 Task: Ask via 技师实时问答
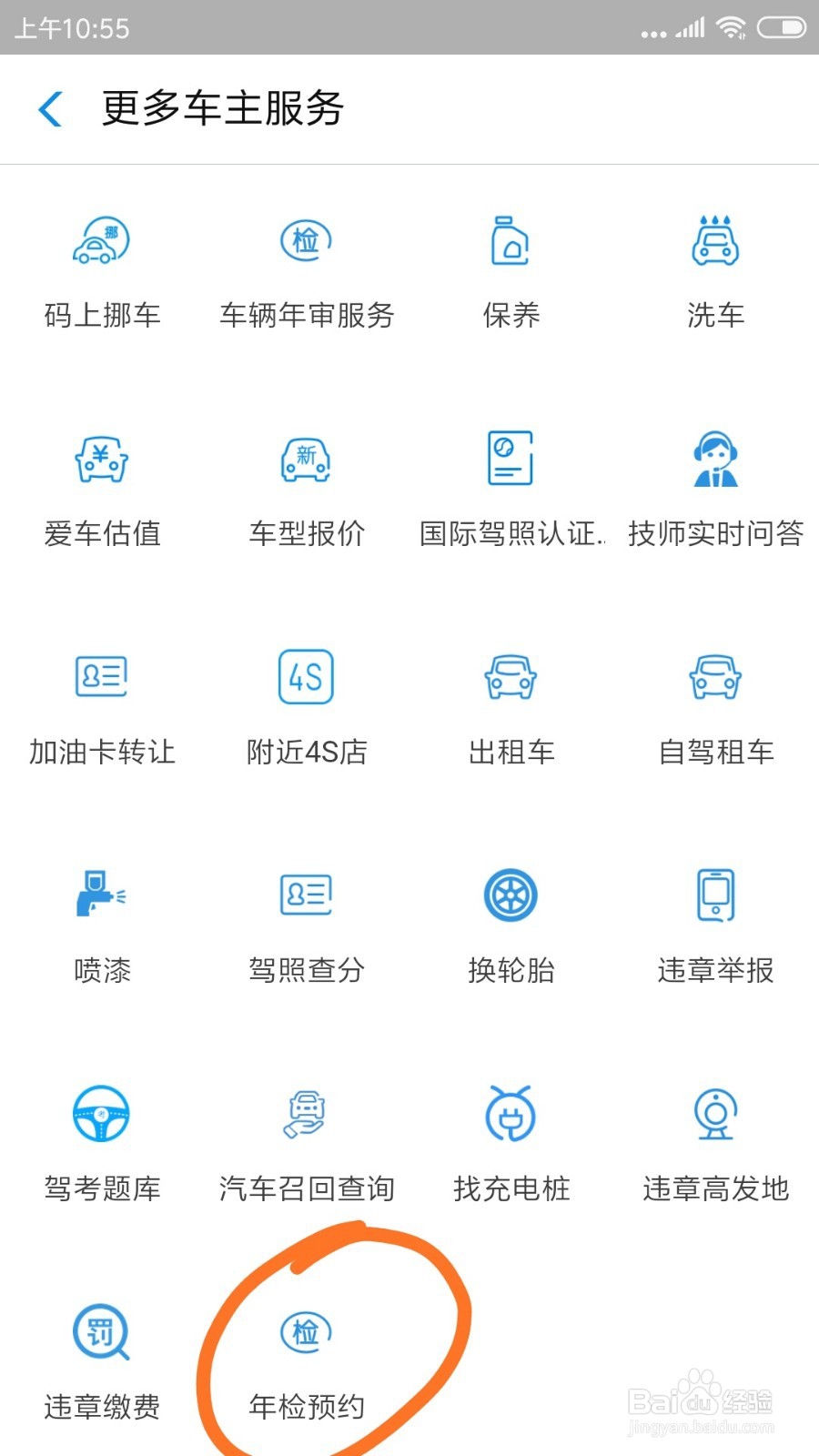click(x=716, y=491)
